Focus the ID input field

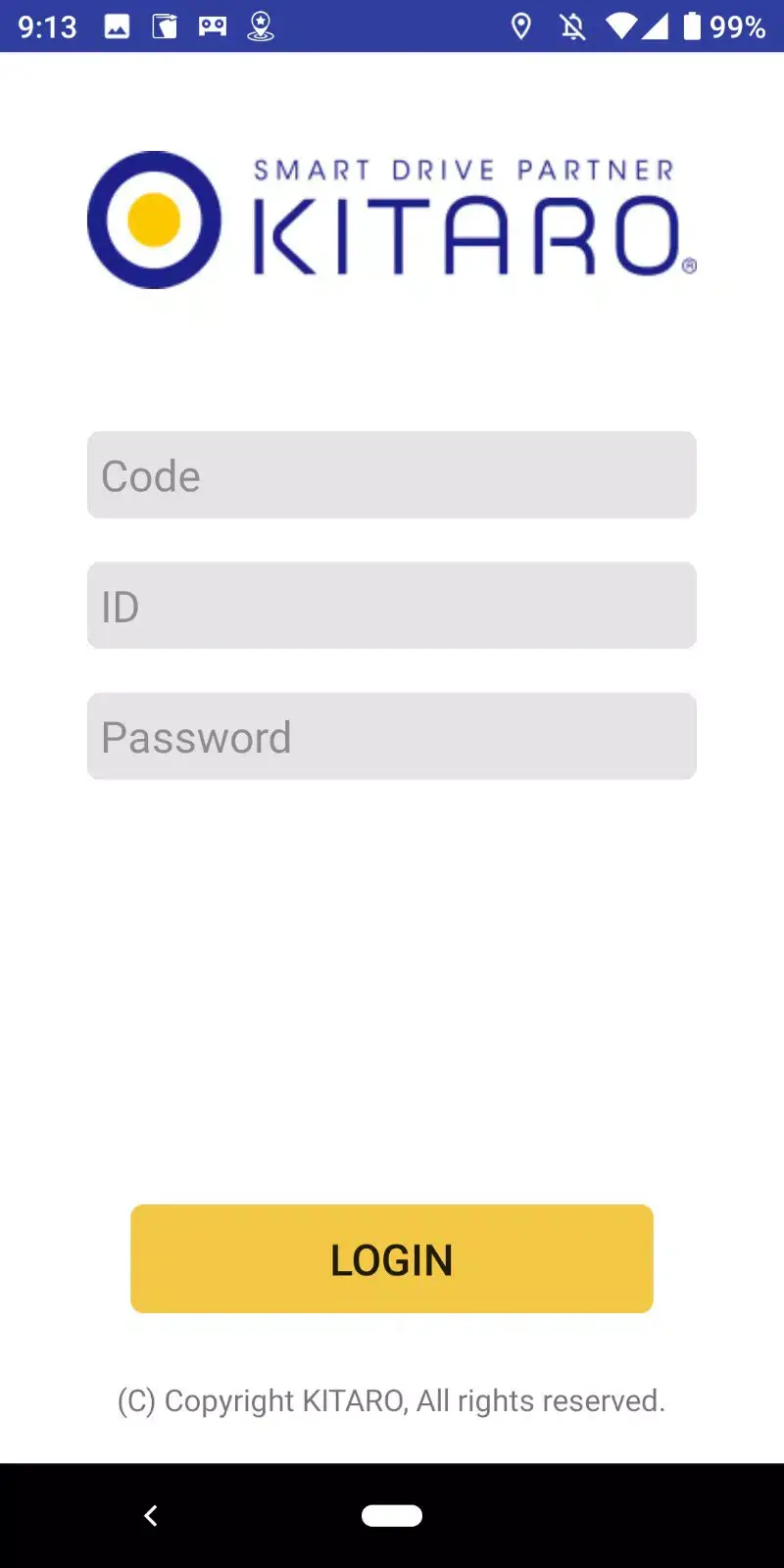coord(391,605)
